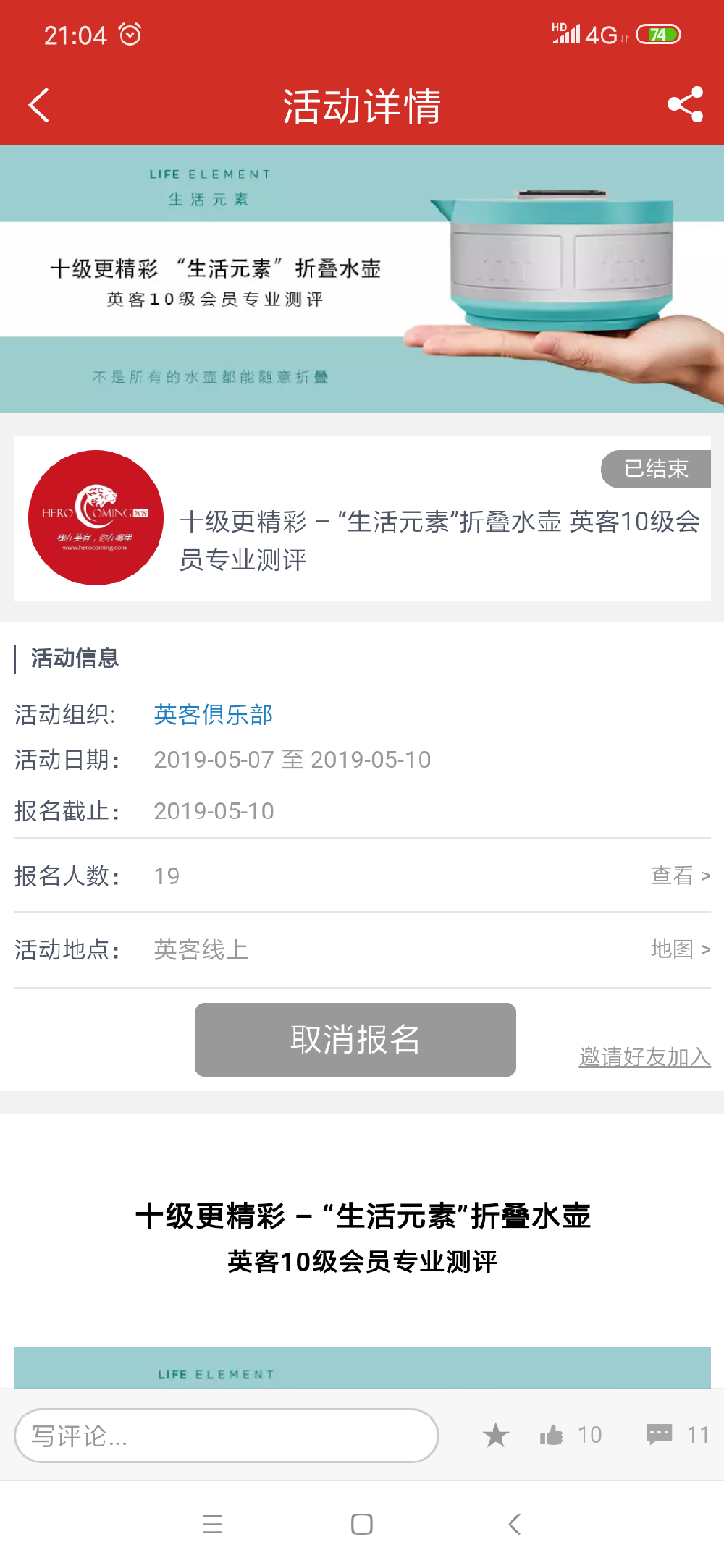Go back from the activity details page
The image size is (724, 1568).
39,106
